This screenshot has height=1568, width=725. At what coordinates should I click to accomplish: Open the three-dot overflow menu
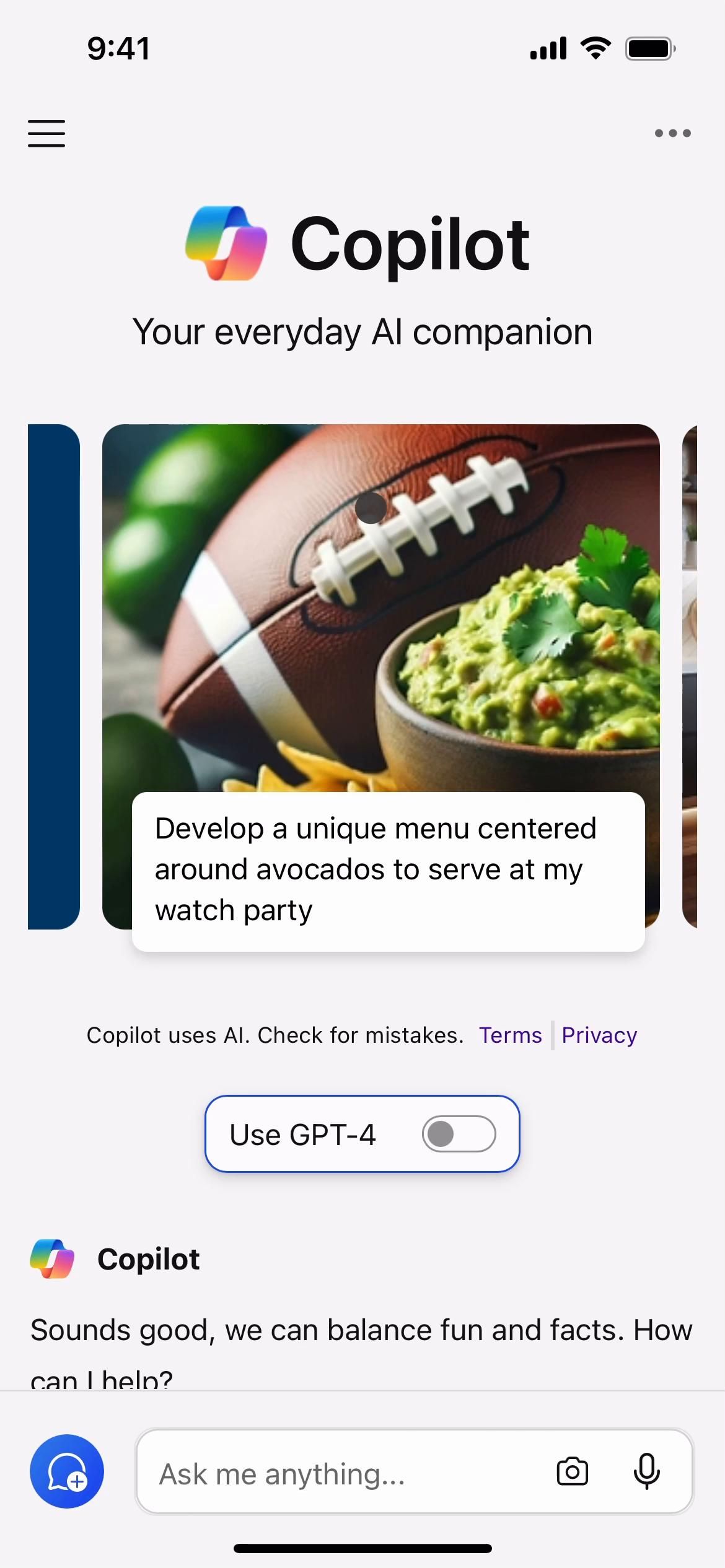[672, 133]
